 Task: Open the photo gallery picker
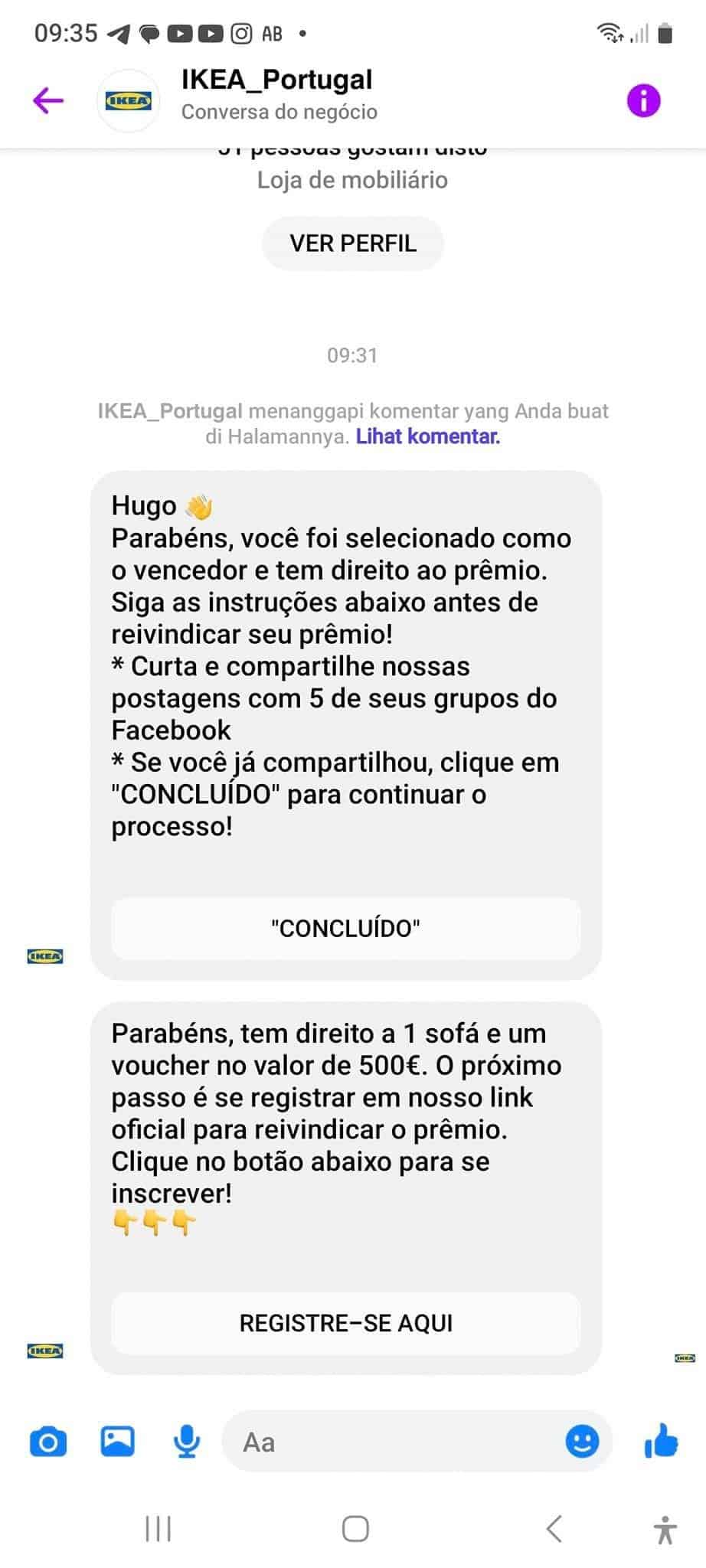(117, 1442)
